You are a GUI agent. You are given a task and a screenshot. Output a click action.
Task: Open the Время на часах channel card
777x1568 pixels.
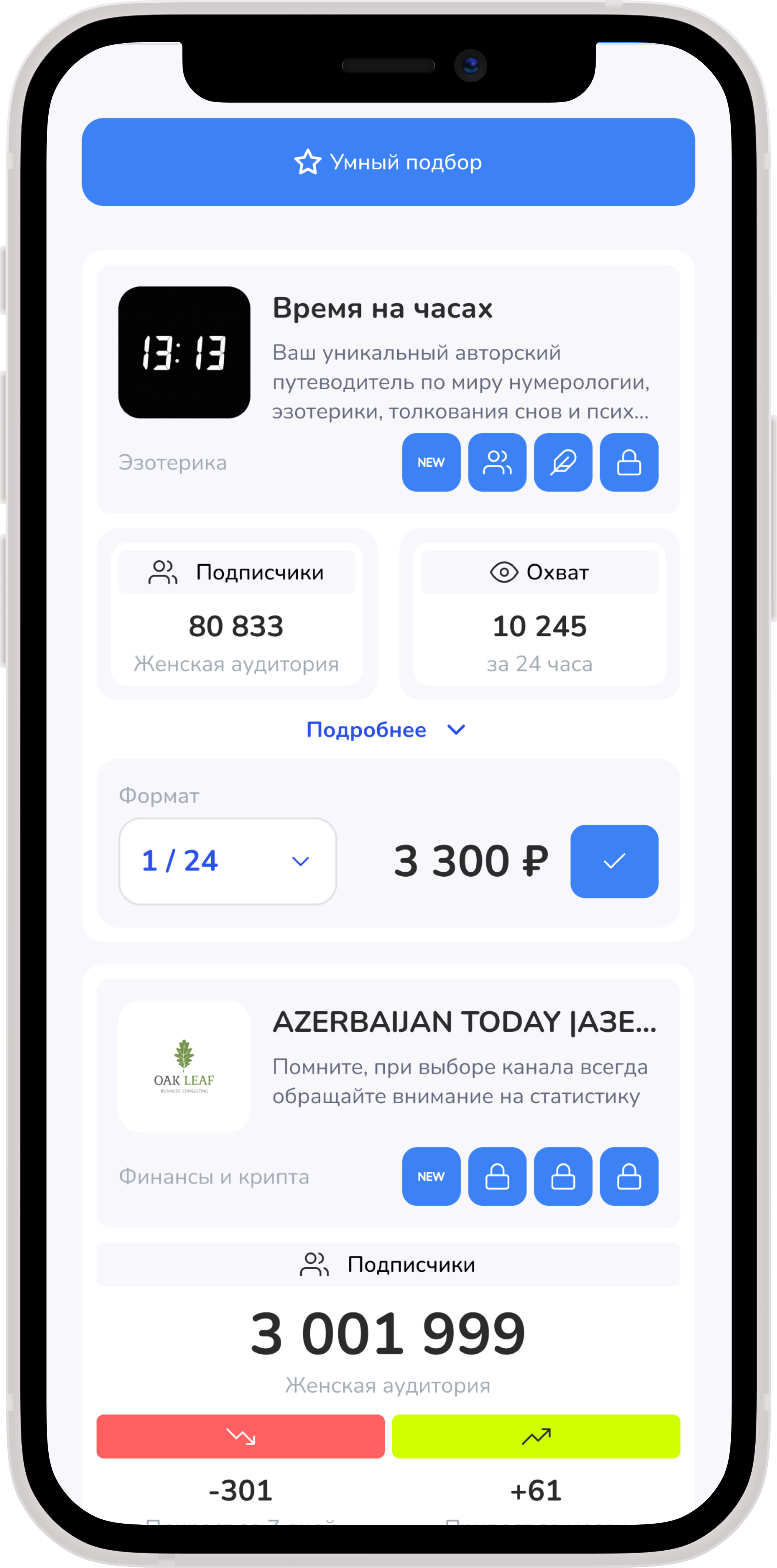382,308
